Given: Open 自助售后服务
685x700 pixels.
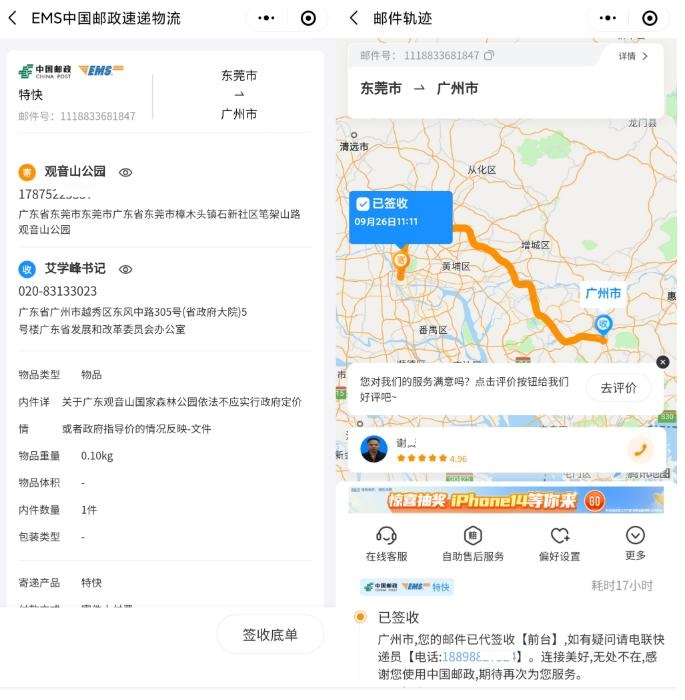Looking at the screenshot, I should point(473,545).
